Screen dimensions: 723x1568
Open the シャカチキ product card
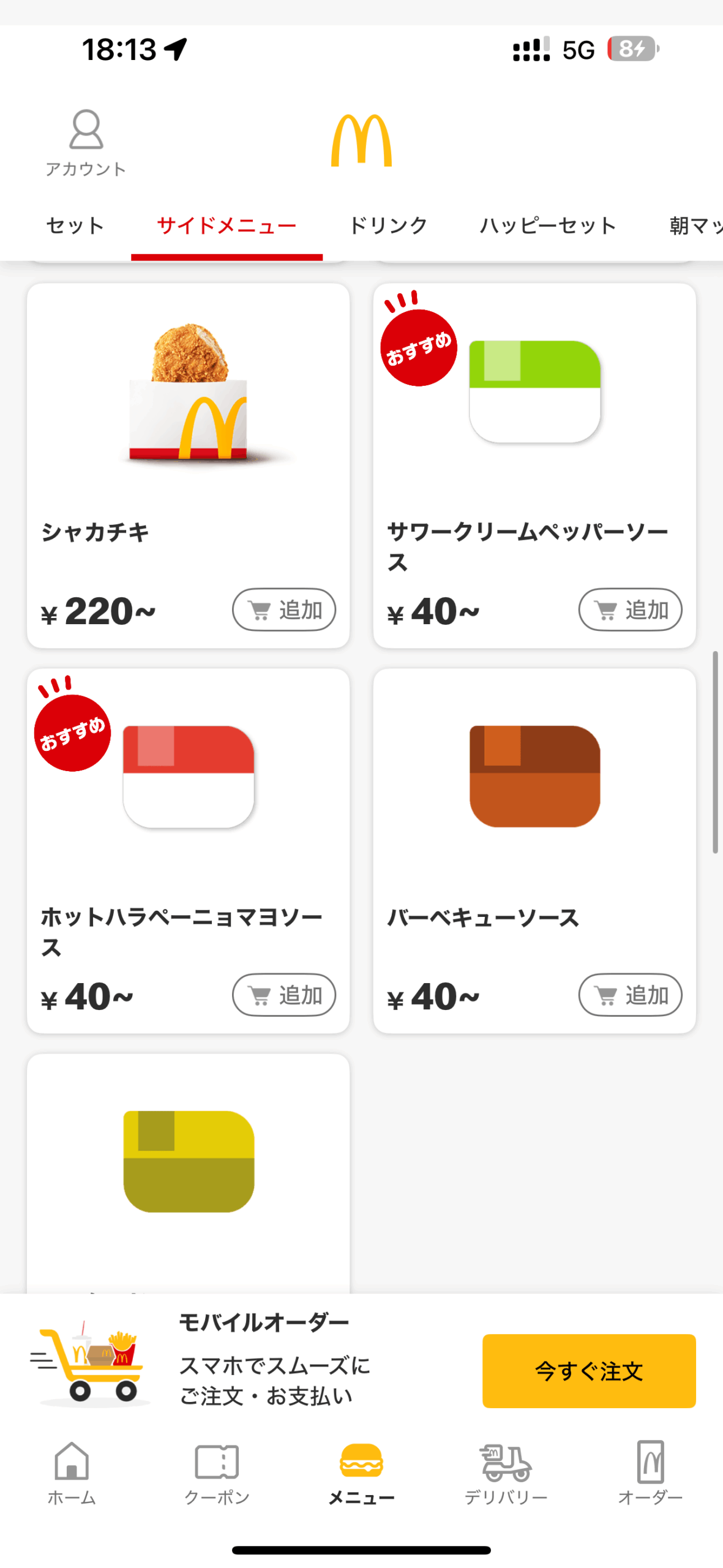pyautogui.click(x=188, y=429)
